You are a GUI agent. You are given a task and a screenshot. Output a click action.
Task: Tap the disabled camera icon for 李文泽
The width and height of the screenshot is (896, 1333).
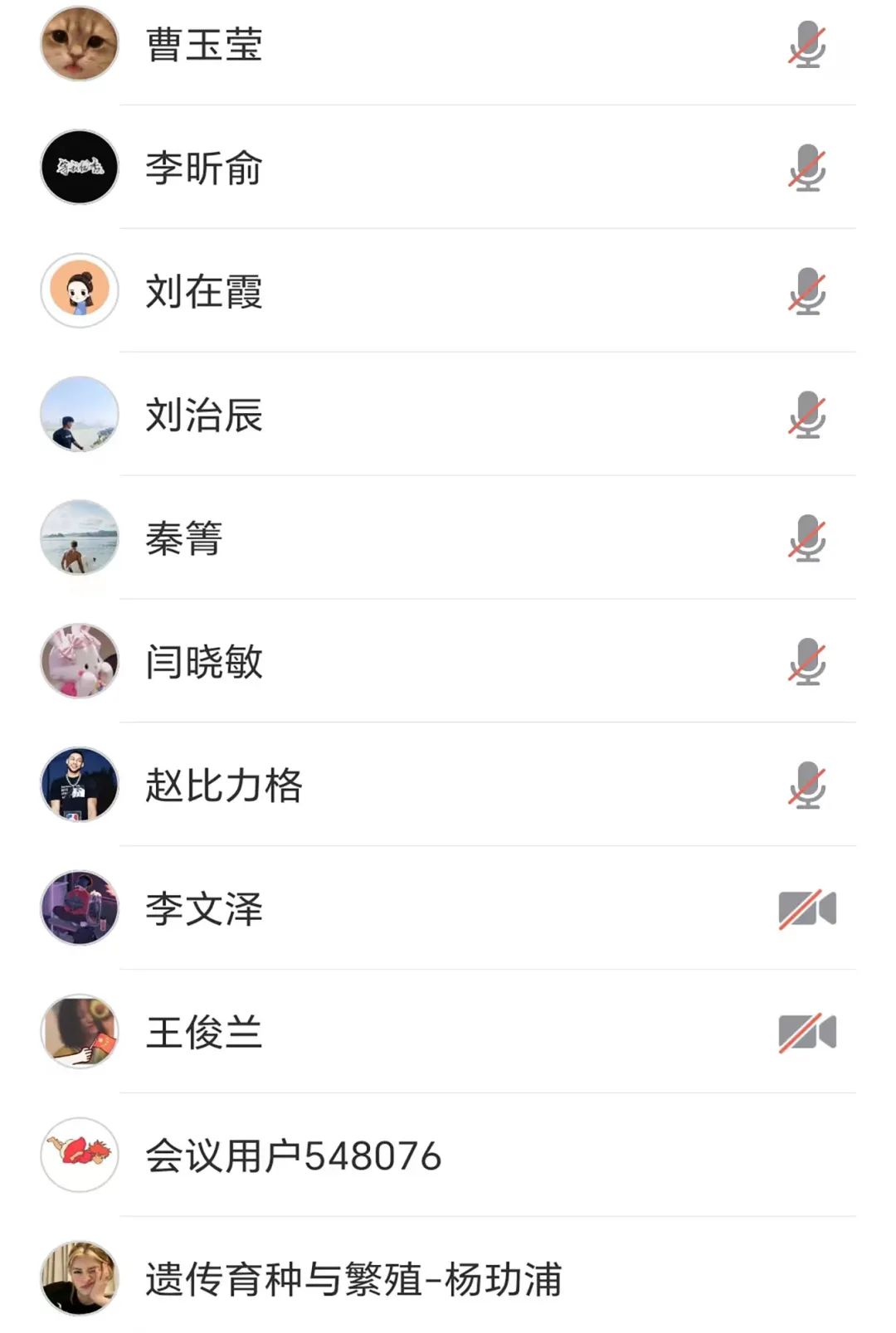806,909
